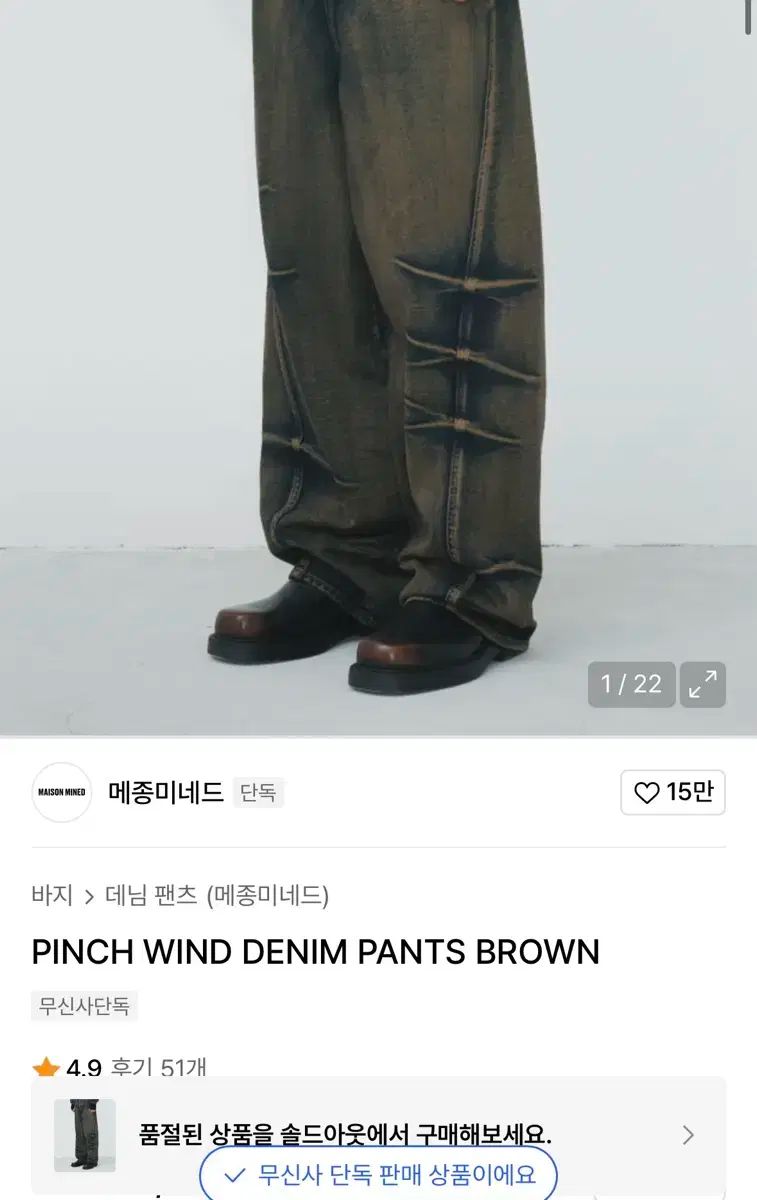The width and height of the screenshot is (757, 1200).
Task: Open the 바지 category breadcrumb
Action: (x=52, y=895)
